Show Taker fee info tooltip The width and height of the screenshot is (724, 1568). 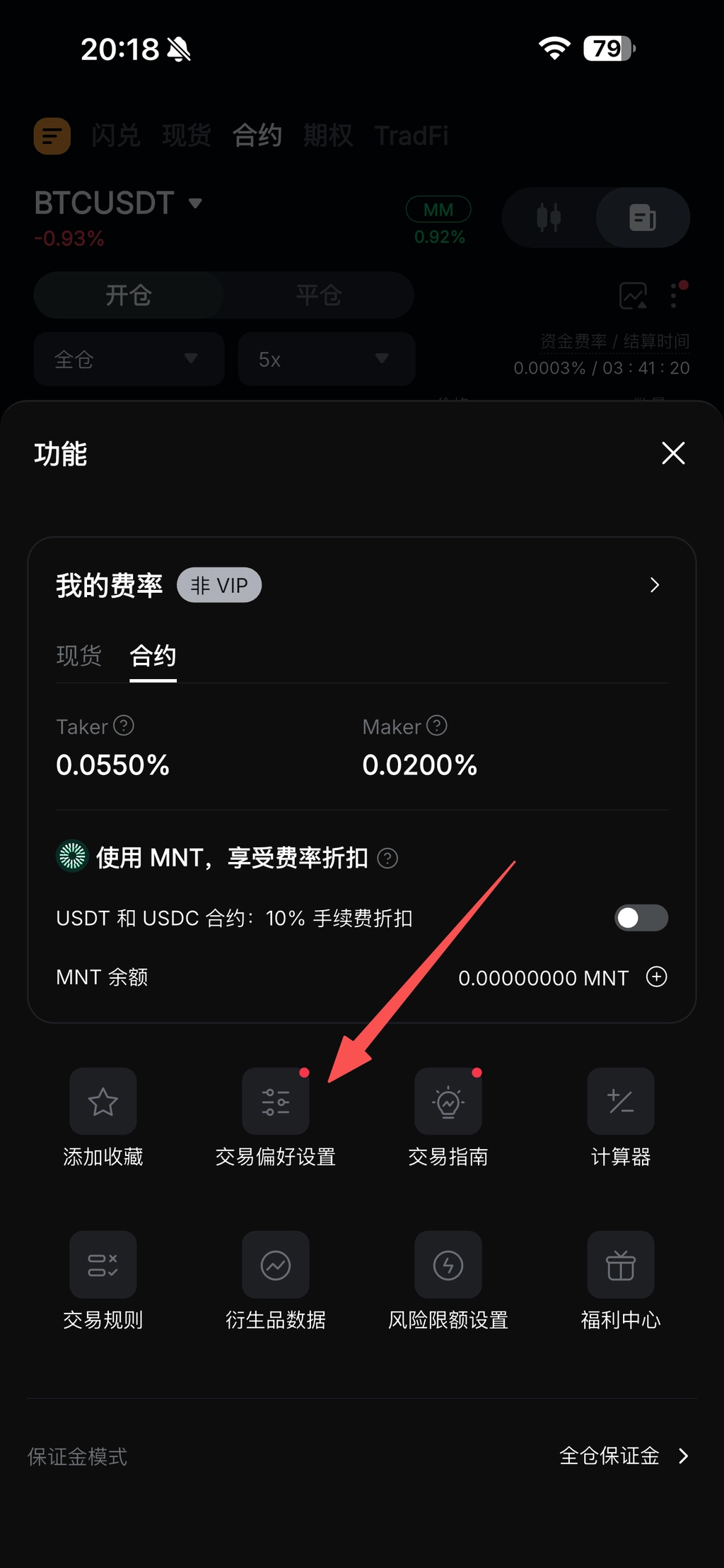124,726
